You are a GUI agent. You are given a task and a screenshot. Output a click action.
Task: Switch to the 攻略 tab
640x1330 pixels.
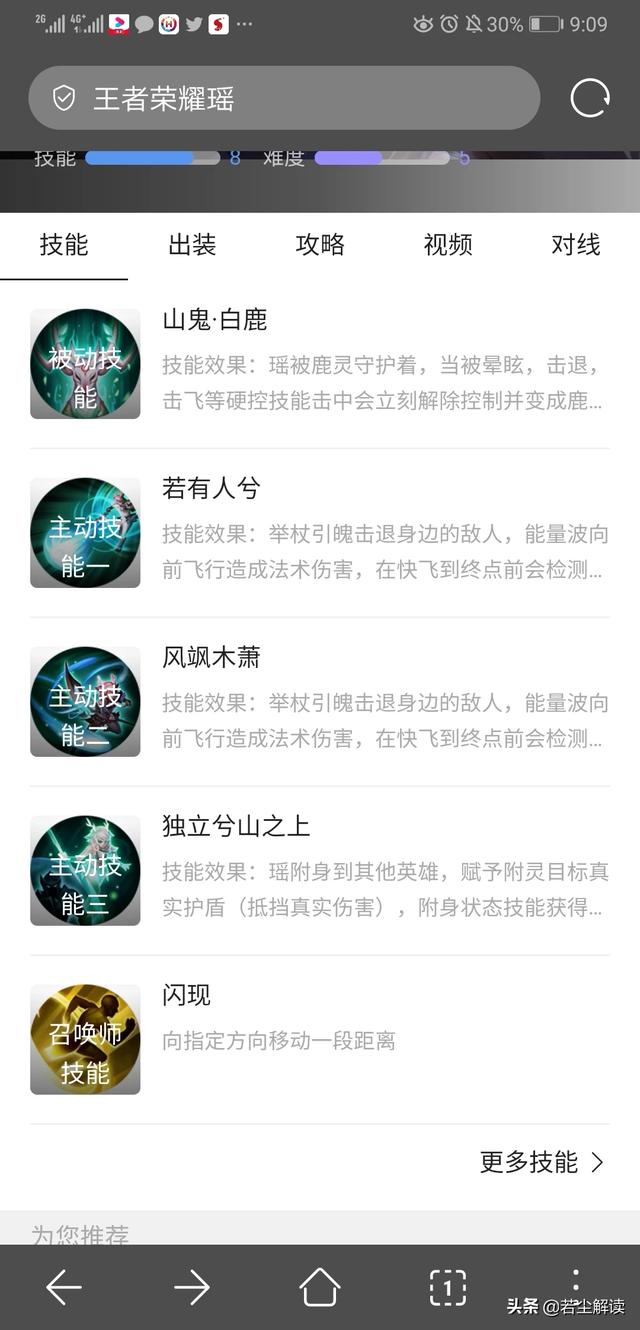[320, 245]
